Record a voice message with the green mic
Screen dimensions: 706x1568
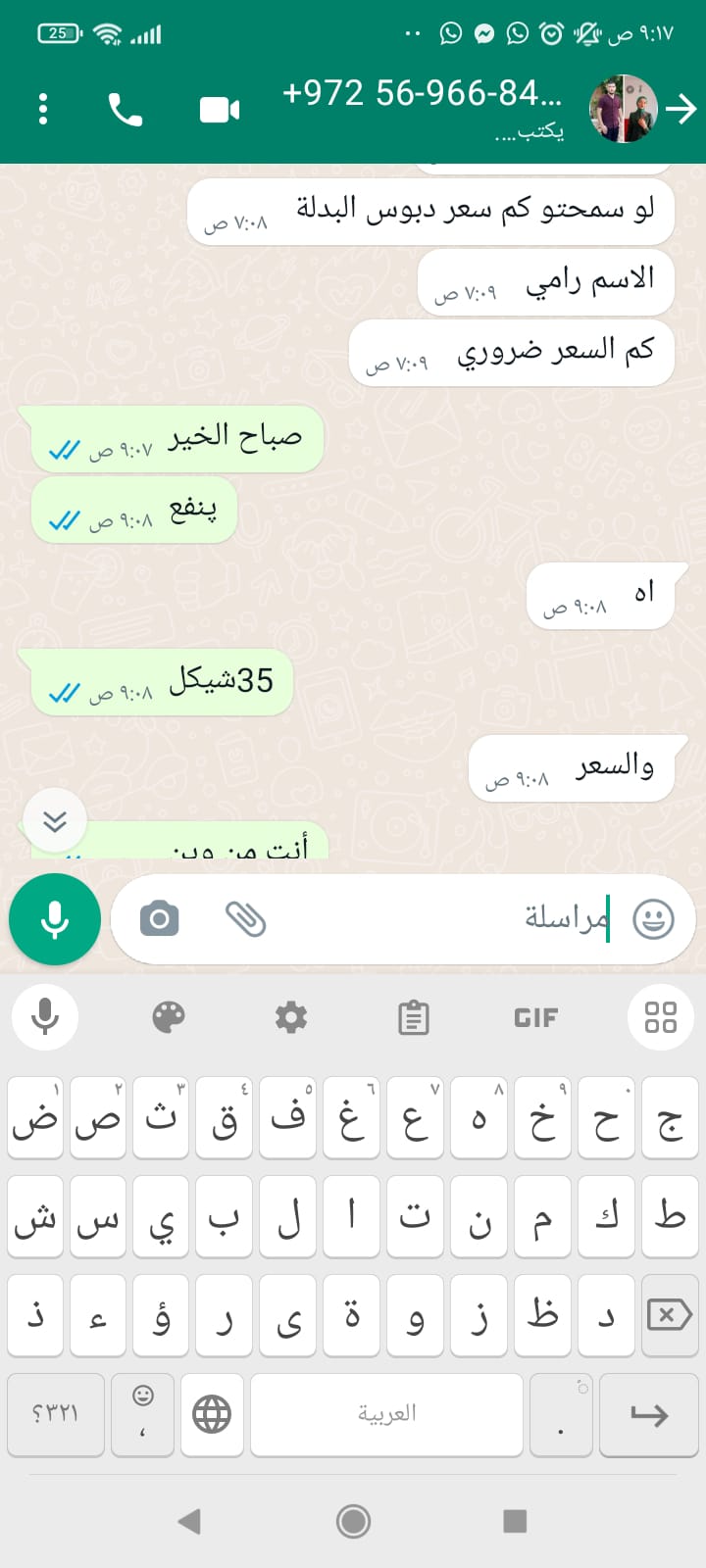click(55, 920)
